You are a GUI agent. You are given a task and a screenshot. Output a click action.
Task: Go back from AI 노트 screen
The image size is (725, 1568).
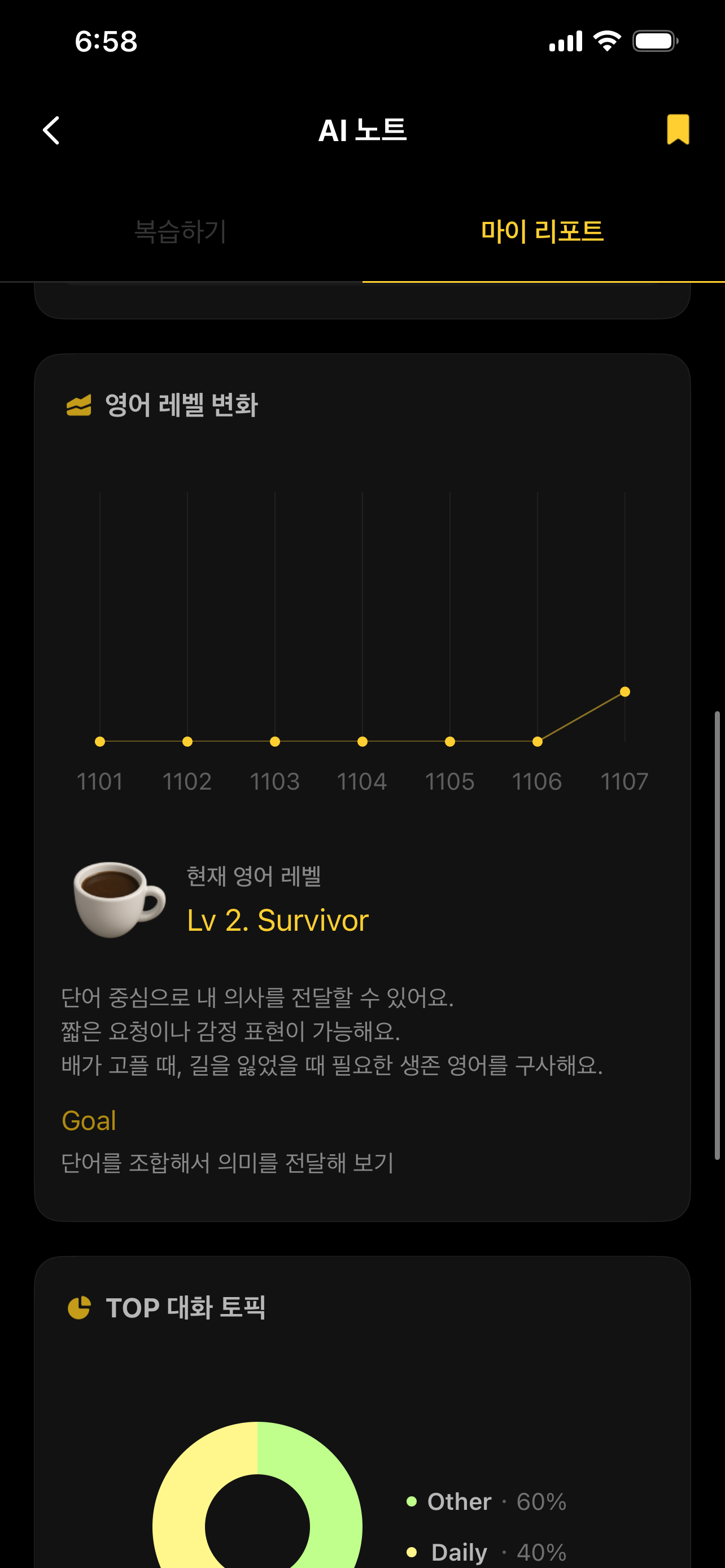[52, 130]
